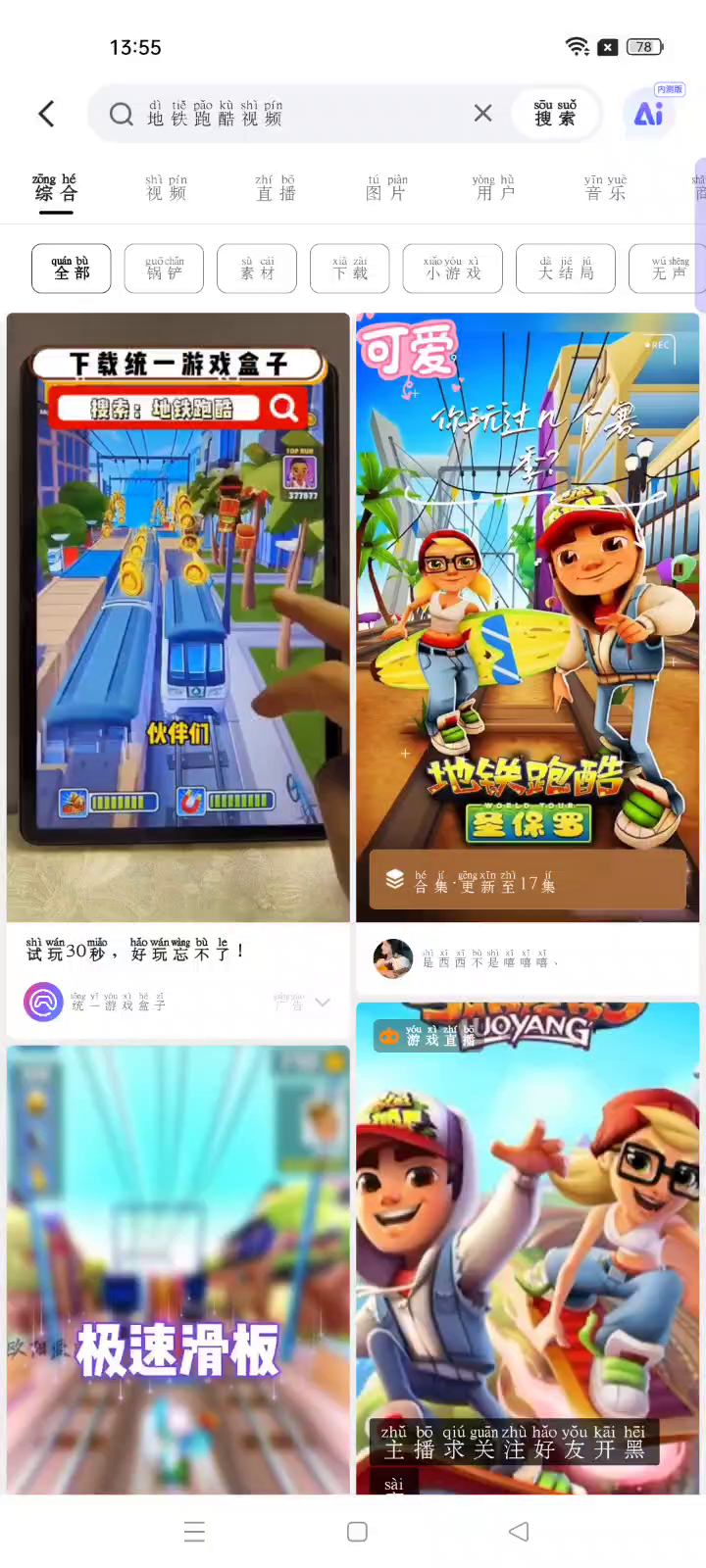
Task: Open the 下载统一游戏盒子 video card
Action: tap(178, 617)
